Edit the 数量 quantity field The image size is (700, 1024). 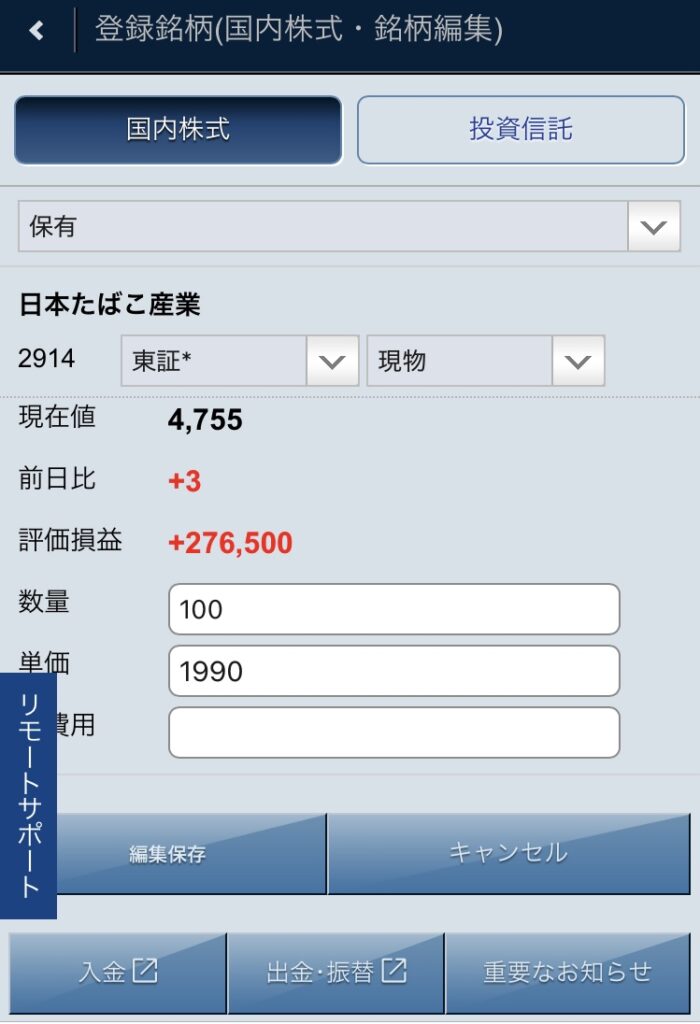[394, 609]
